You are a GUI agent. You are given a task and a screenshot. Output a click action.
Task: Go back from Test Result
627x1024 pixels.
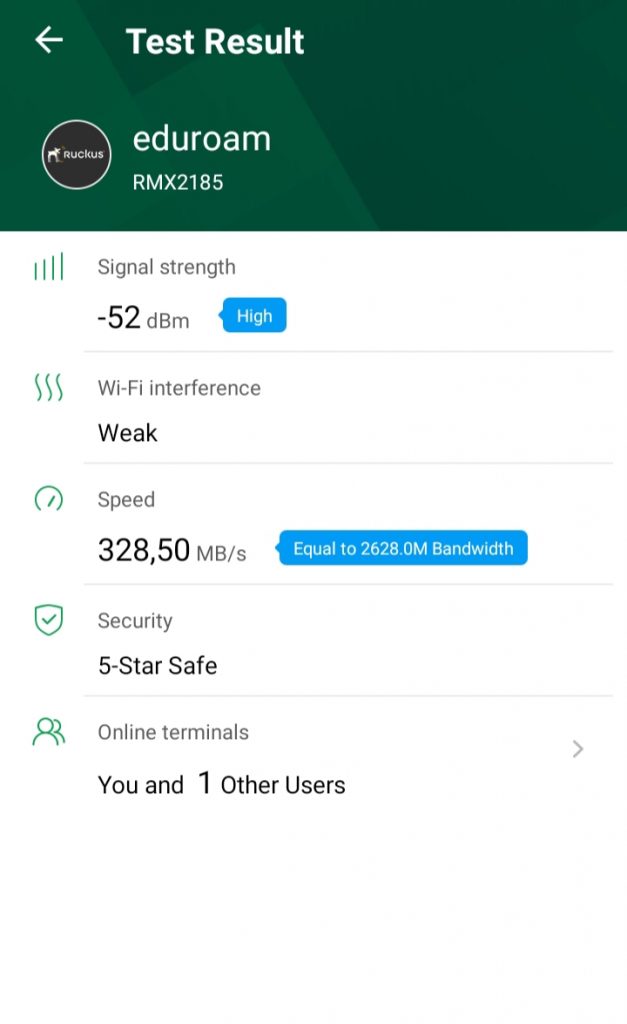(x=48, y=40)
